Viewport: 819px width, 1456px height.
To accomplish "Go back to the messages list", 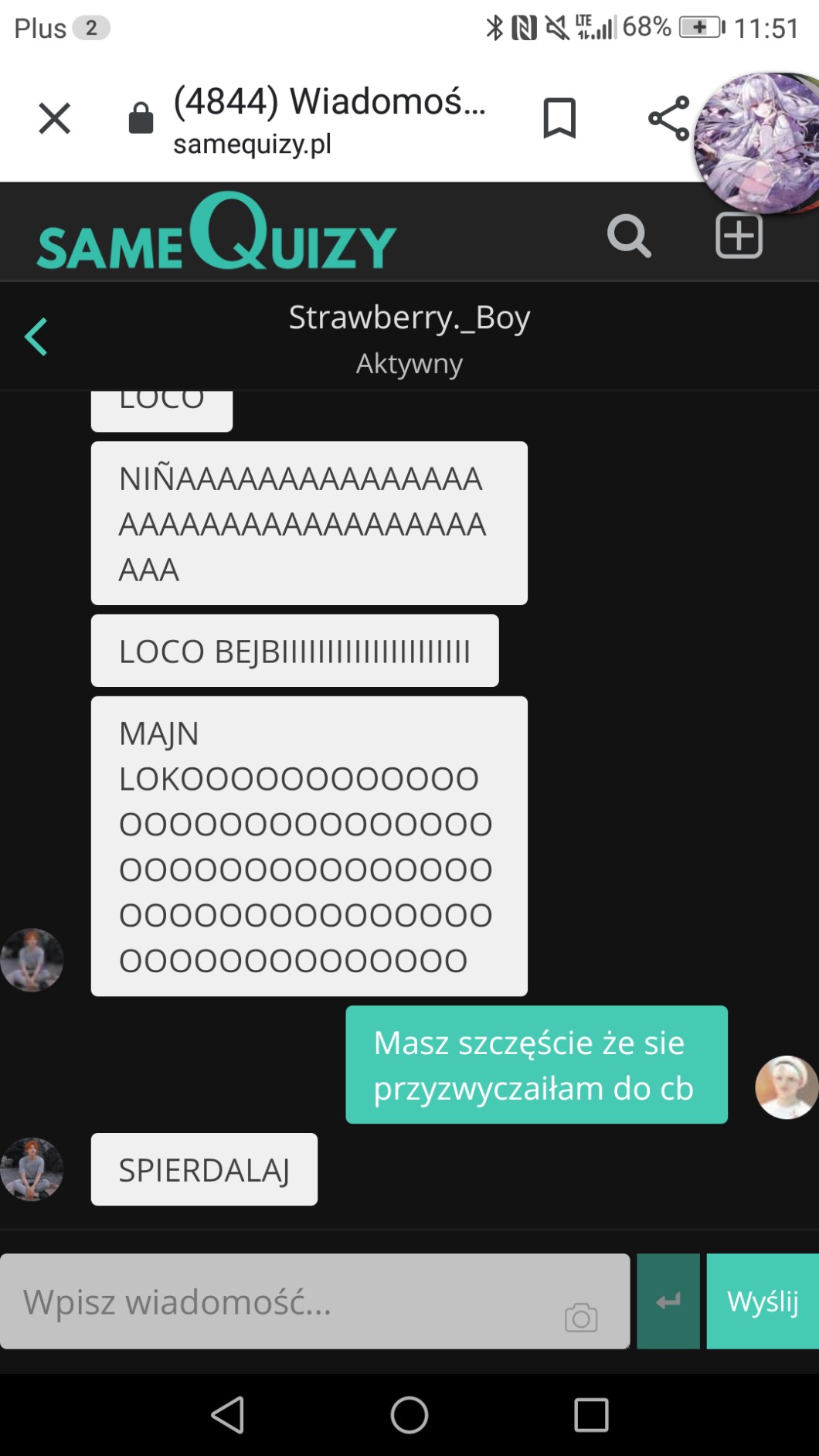I will [x=36, y=337].
